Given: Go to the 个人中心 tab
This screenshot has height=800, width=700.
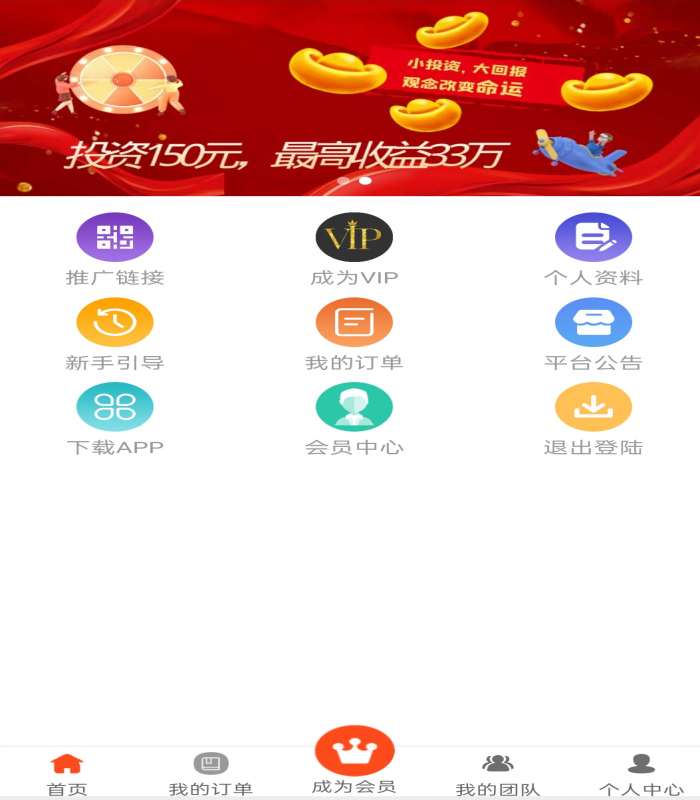Looking at the screenshot, I should [x=641, y=774].
